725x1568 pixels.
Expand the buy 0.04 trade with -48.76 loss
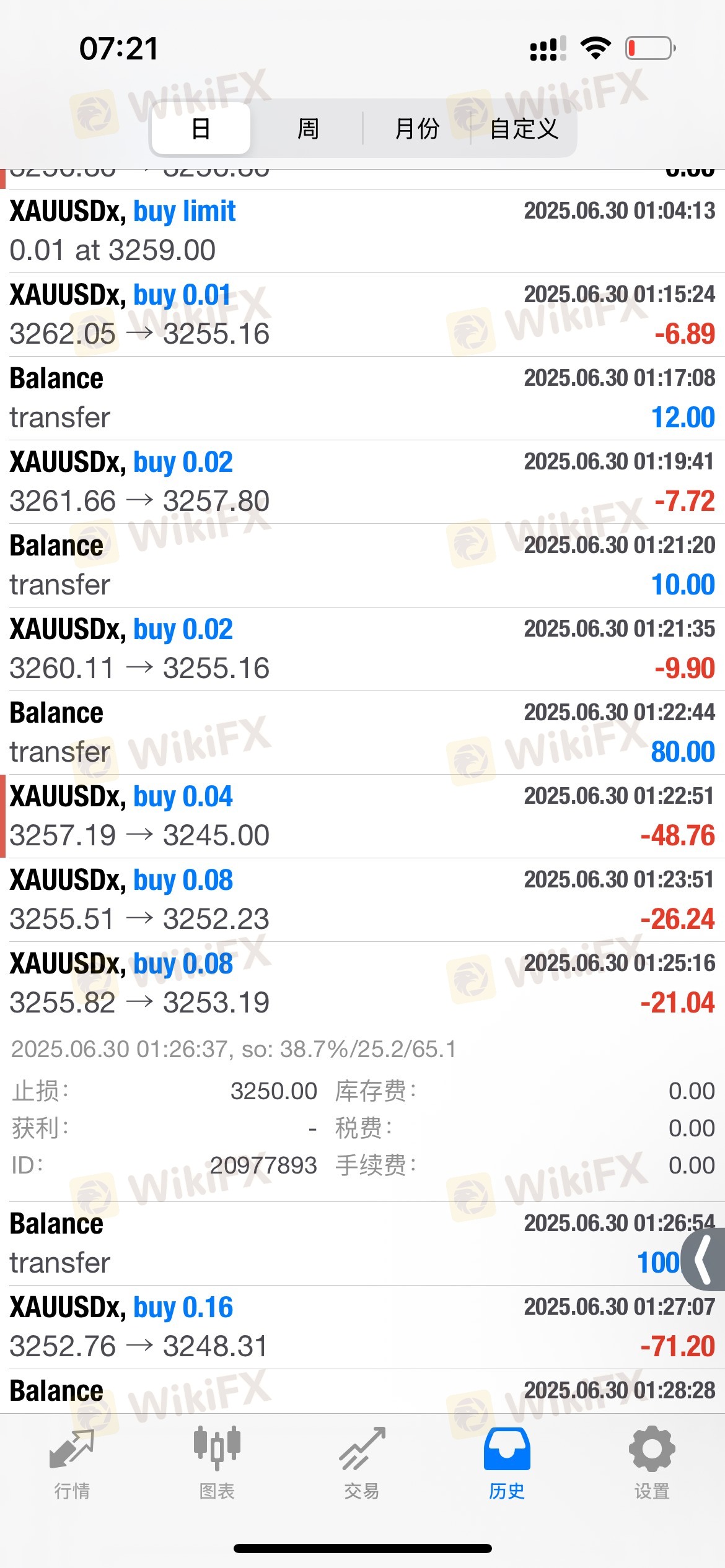coord(362,816)
